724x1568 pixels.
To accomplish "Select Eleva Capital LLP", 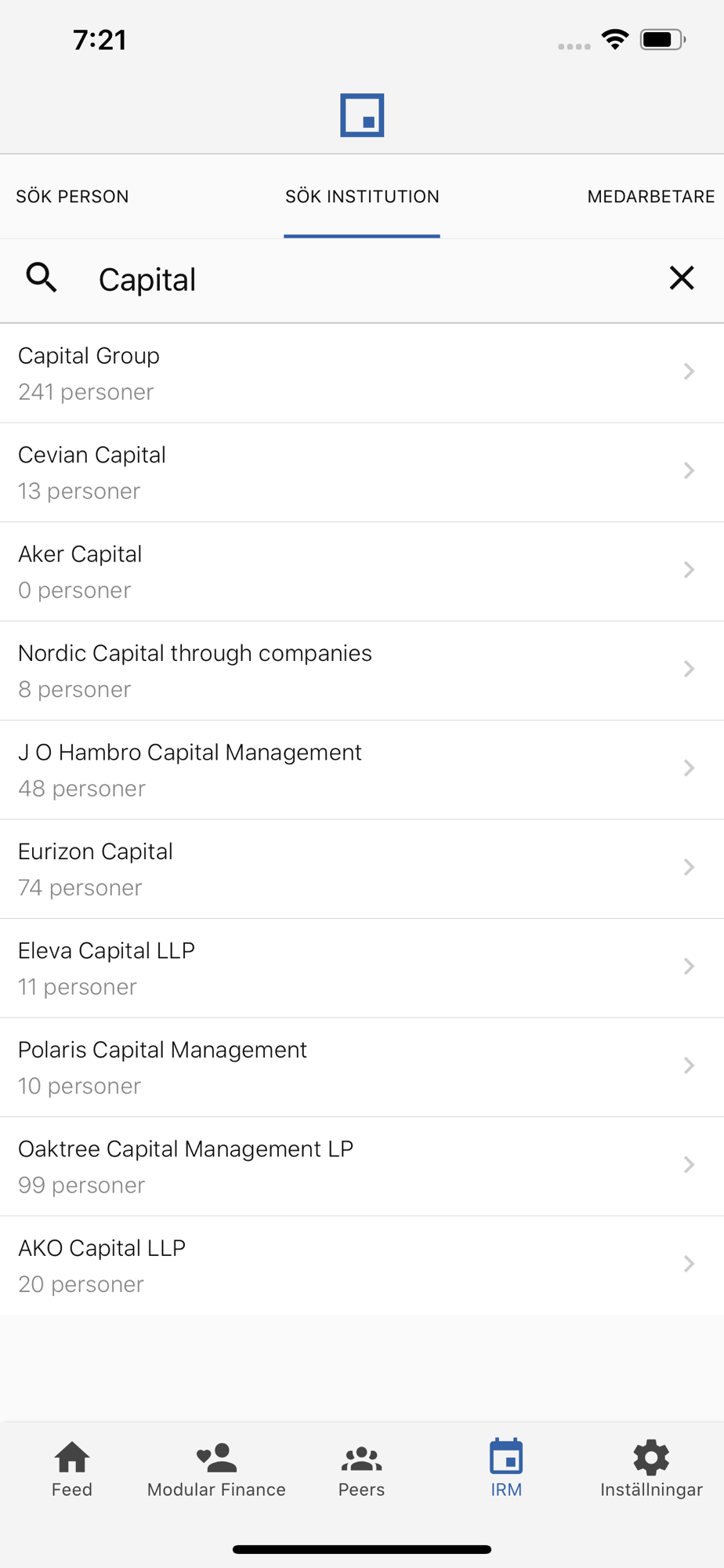I will point(362,968).
